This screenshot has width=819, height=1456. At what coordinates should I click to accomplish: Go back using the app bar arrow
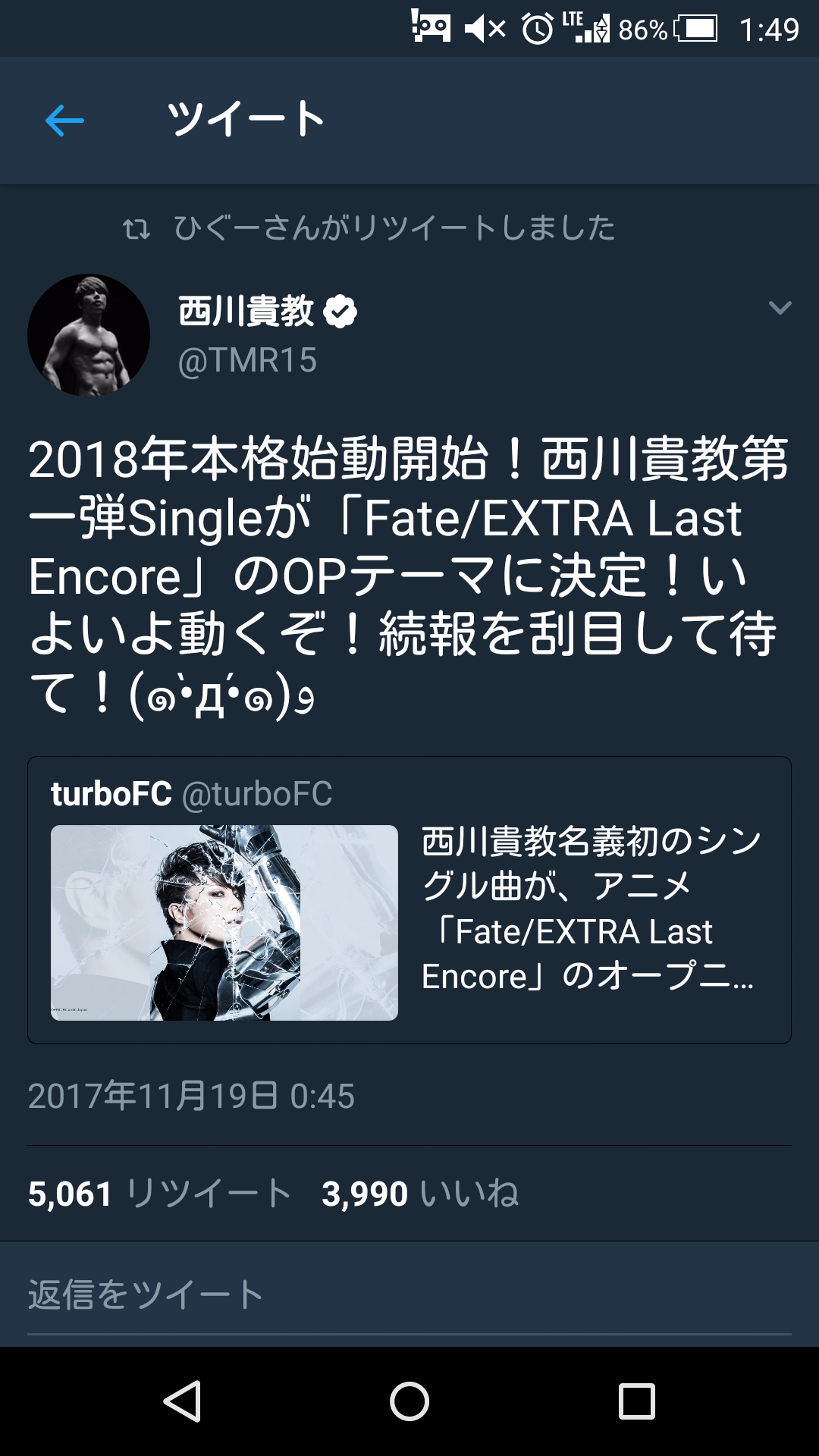64,120
